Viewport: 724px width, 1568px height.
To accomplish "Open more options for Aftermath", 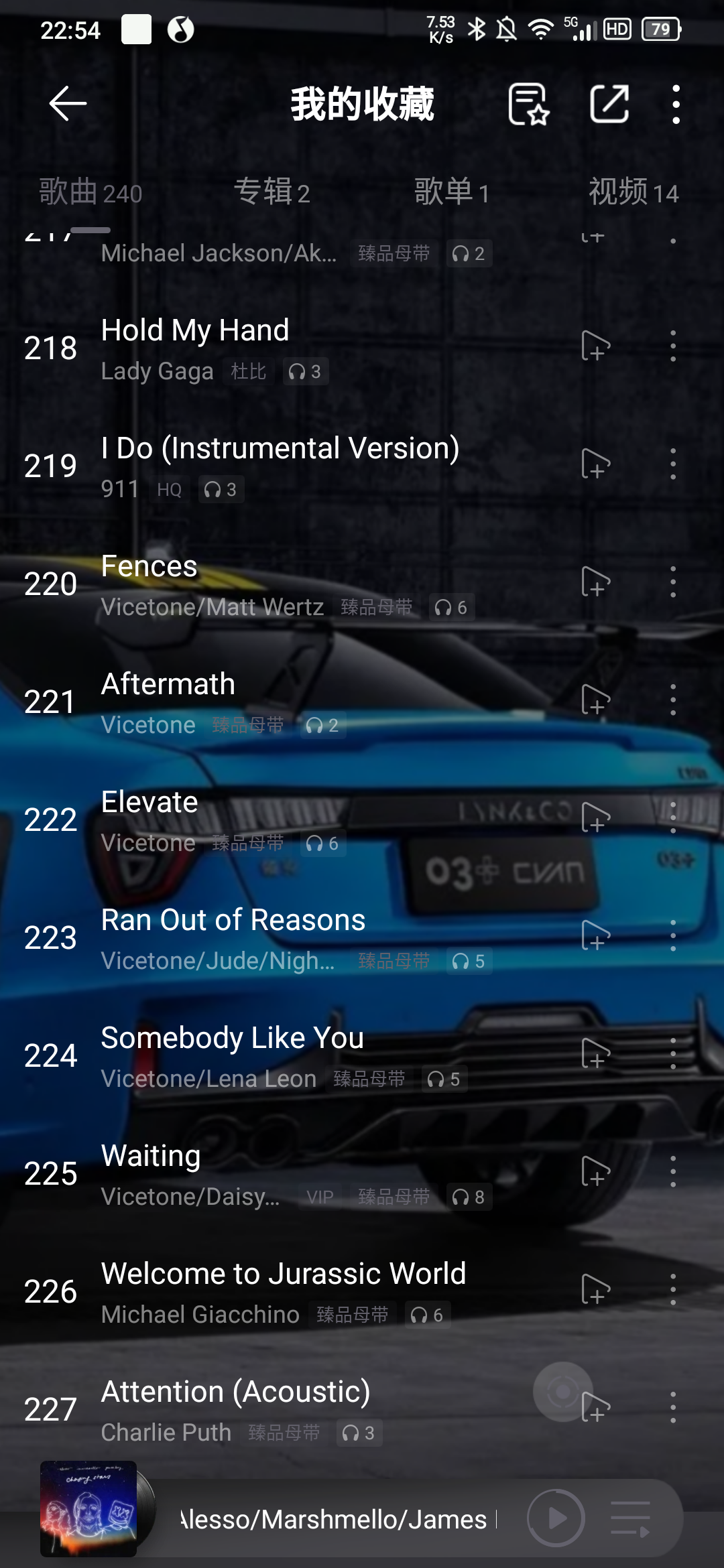I will tap(672, 700).
